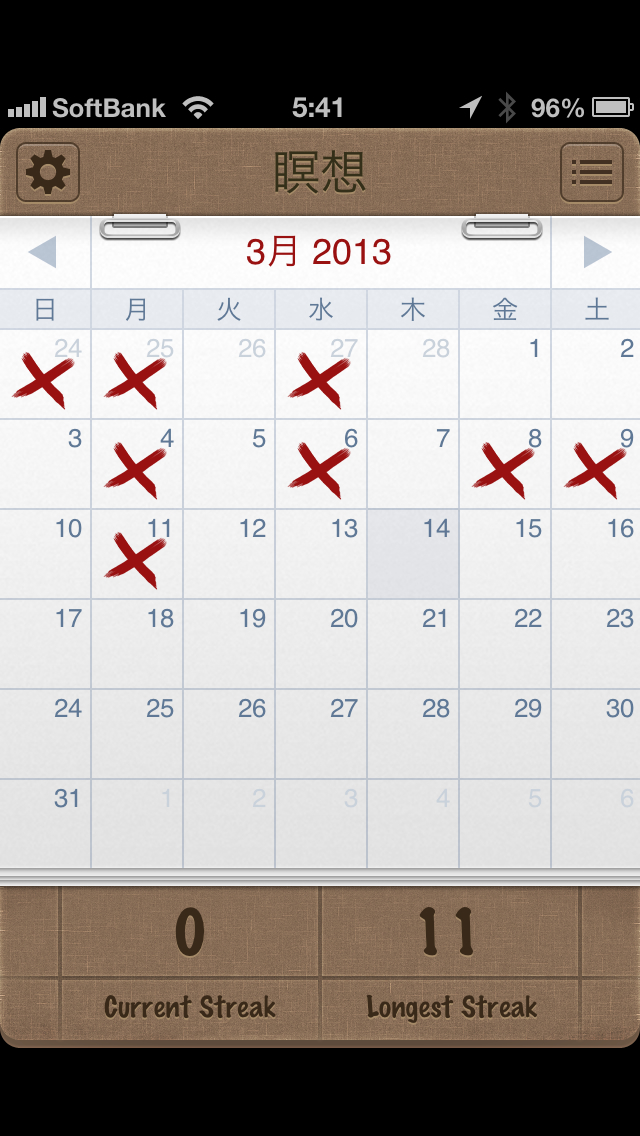Viewport: 640px width, 1136px height.
Task: Toggle the X on March 11
Action: click(x=137, y=554)
